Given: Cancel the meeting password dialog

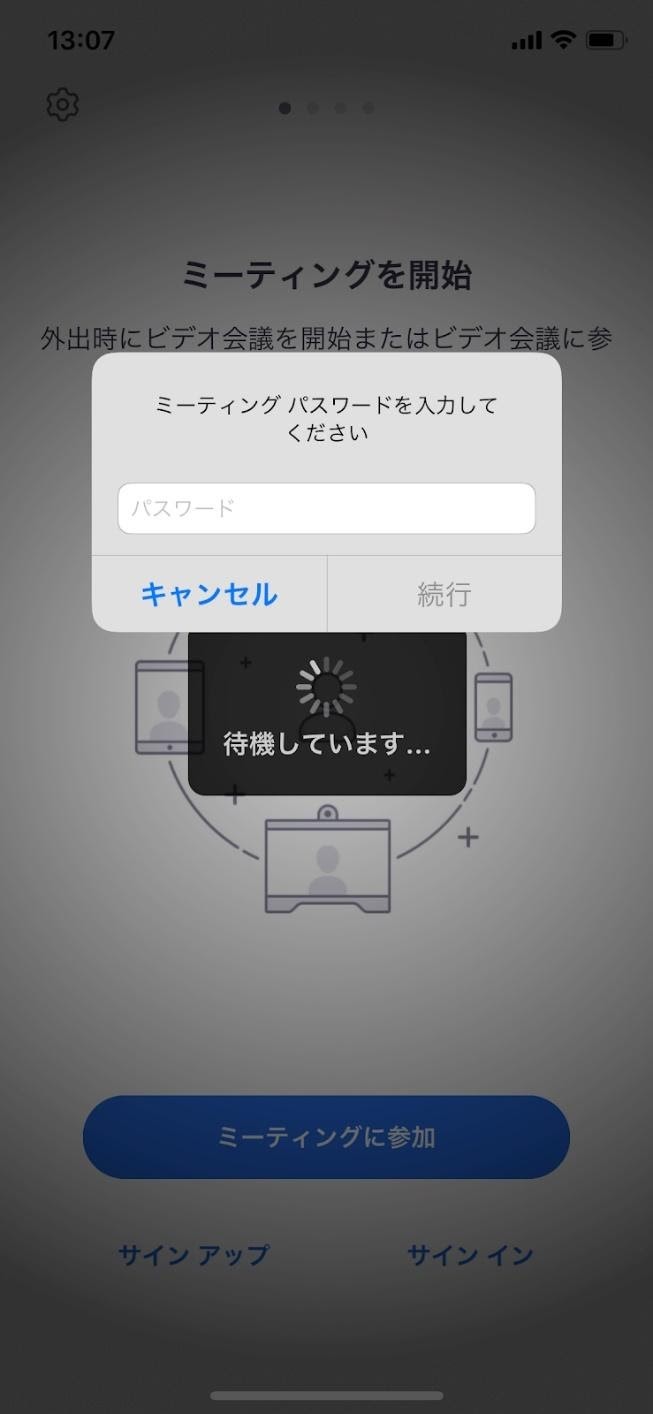Looking at the screenshot, I should pos(209,594).
